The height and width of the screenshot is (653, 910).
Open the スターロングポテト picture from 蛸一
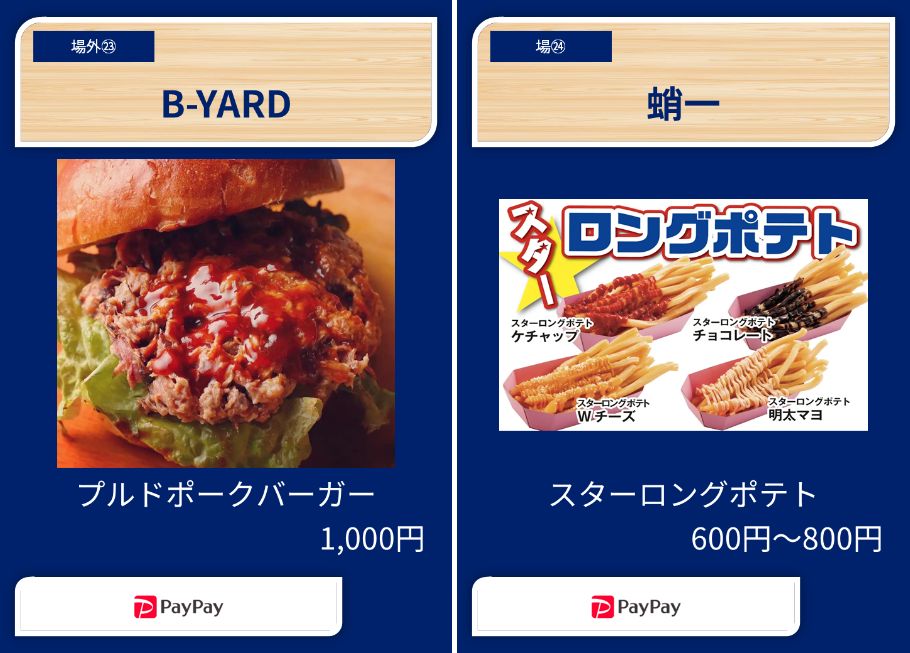point(683,314)
